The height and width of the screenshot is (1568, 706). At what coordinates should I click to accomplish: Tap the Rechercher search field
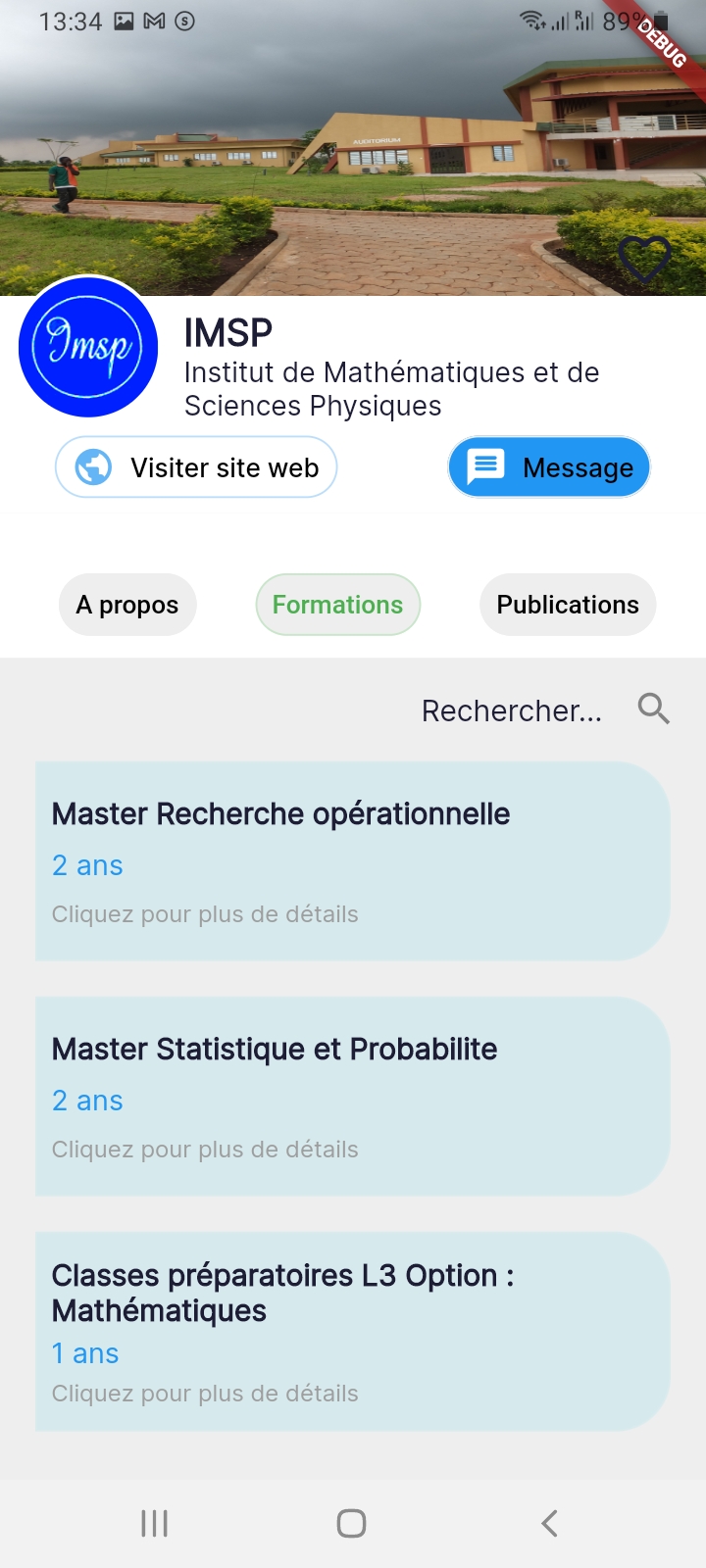pos(511,710)
